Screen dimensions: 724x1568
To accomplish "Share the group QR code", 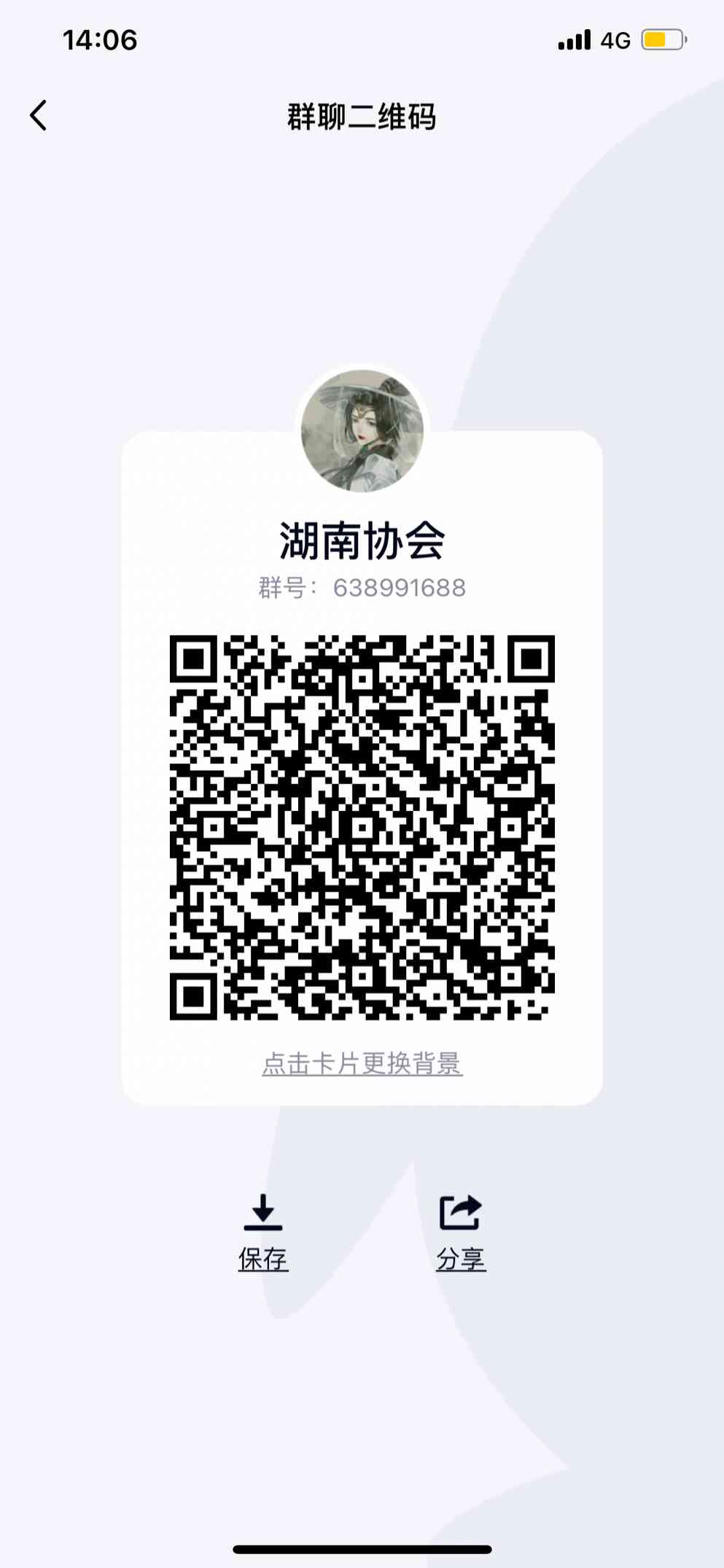I will pos(461,1233).
